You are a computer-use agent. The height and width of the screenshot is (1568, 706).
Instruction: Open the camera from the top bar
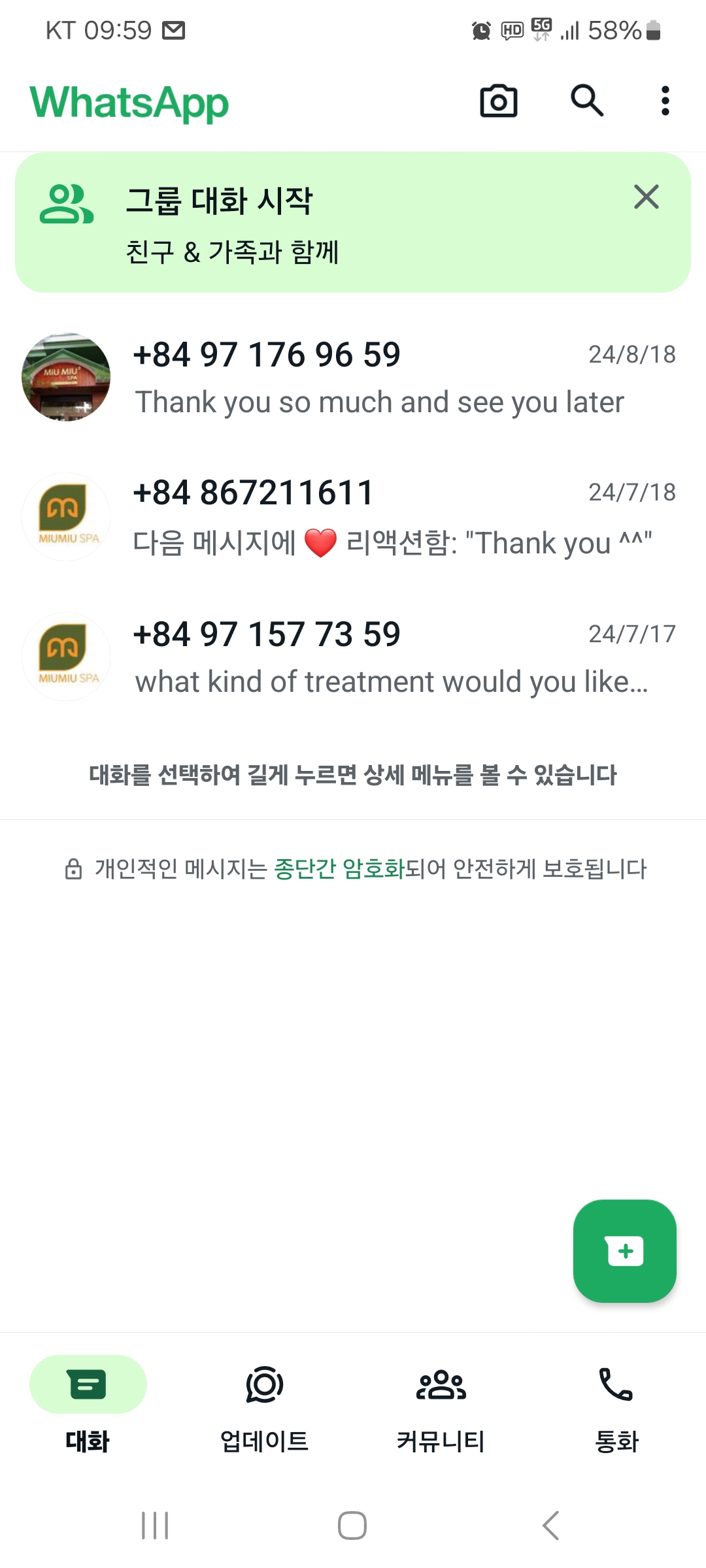[x=498, y=101]
